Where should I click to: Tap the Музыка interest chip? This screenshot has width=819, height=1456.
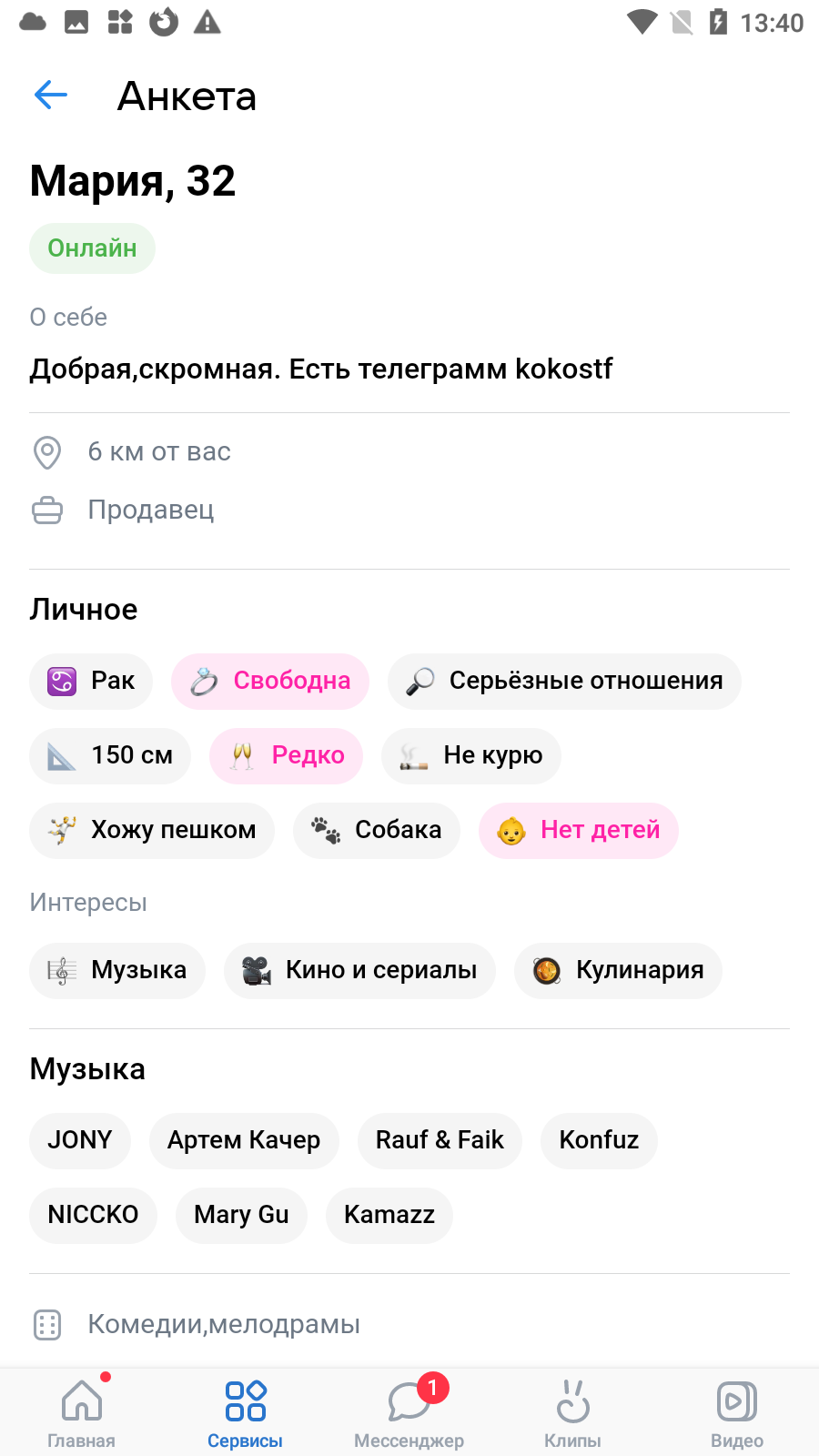117,970
